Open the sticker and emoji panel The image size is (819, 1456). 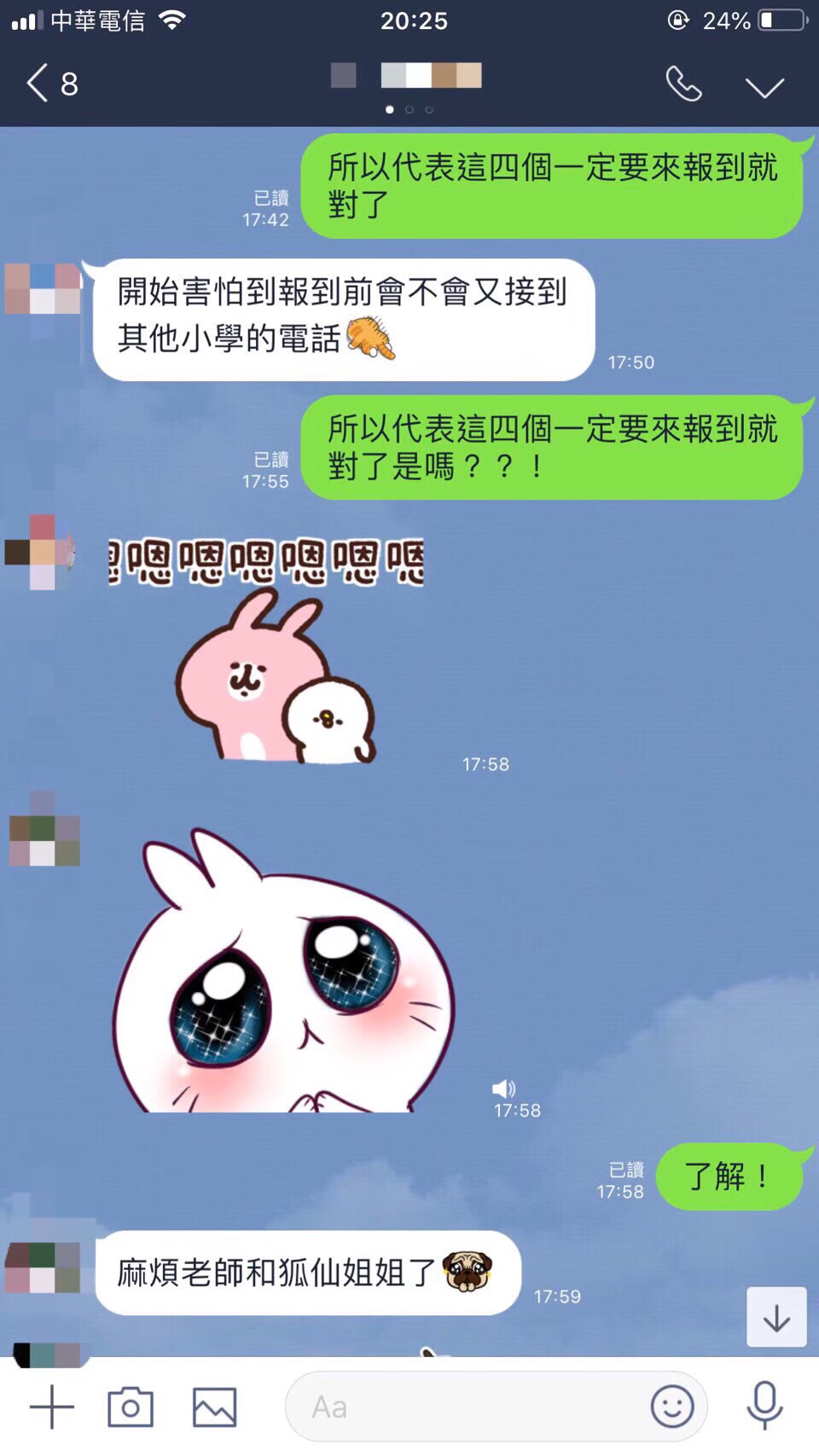coord(672,1407)
